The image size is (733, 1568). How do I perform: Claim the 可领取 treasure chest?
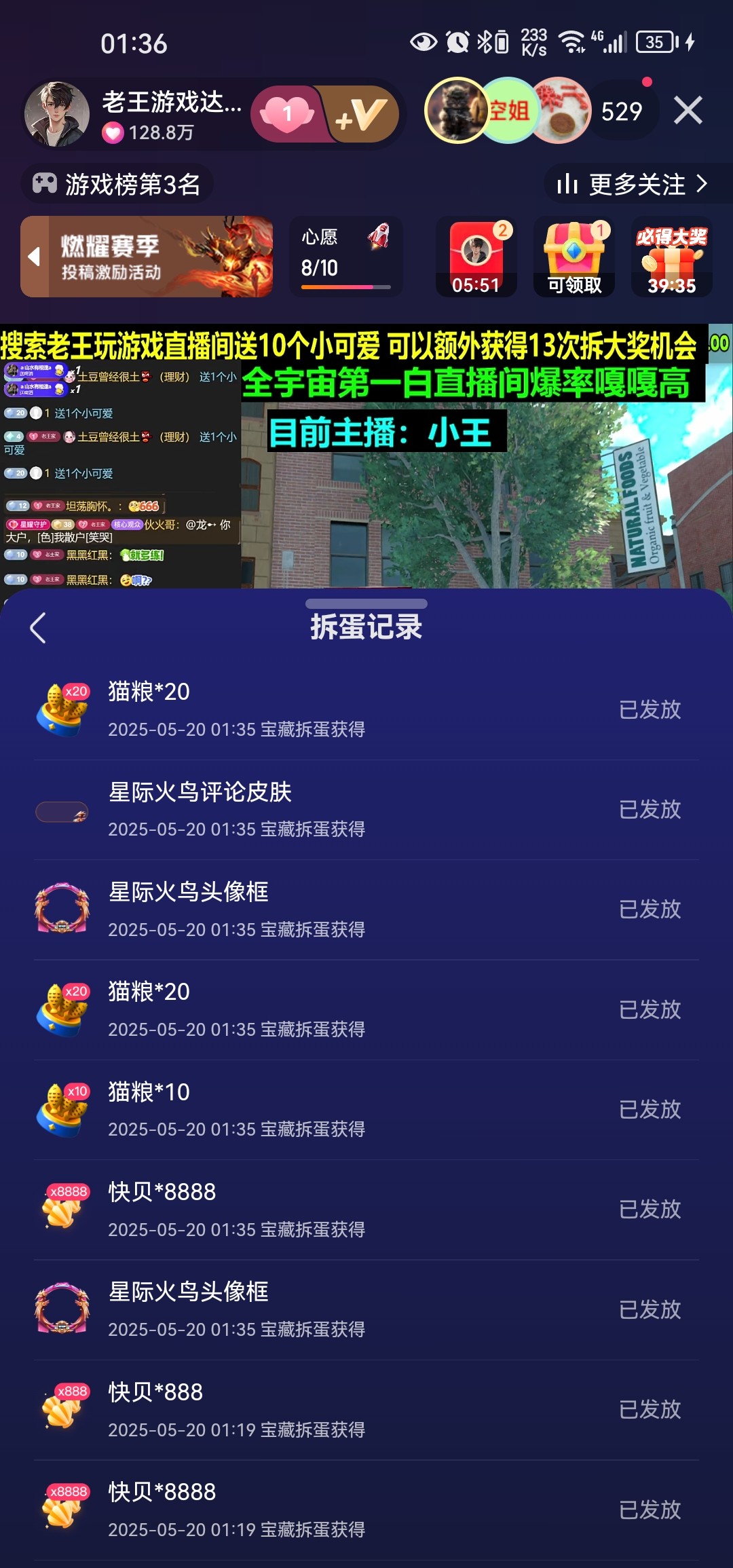pyautogui.click(x=574, y=257)
